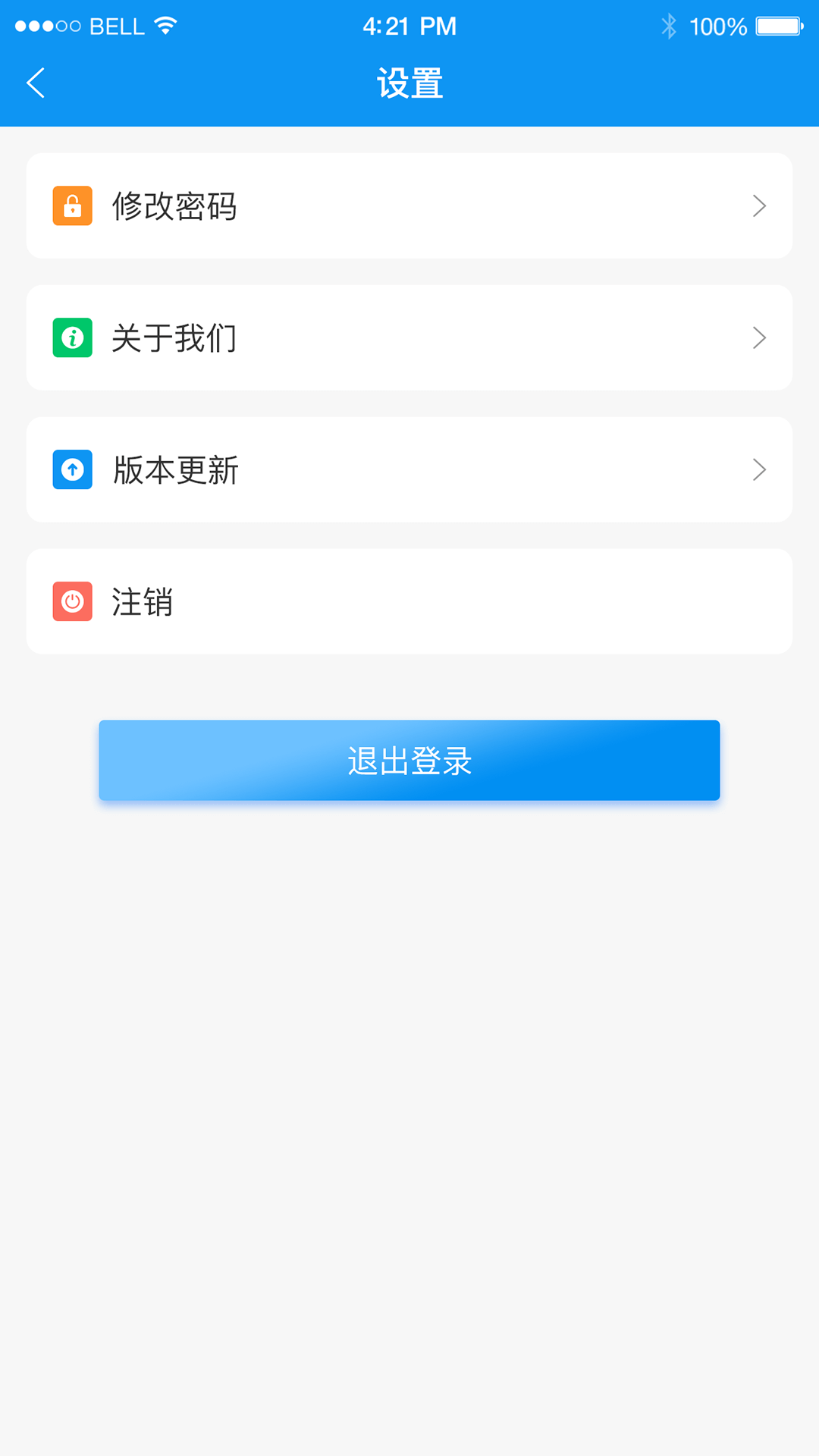This screenshot has height=1456, width=819.
Task: Click the orange lock icon for 修改密码
Action: (x=72, y=206)
